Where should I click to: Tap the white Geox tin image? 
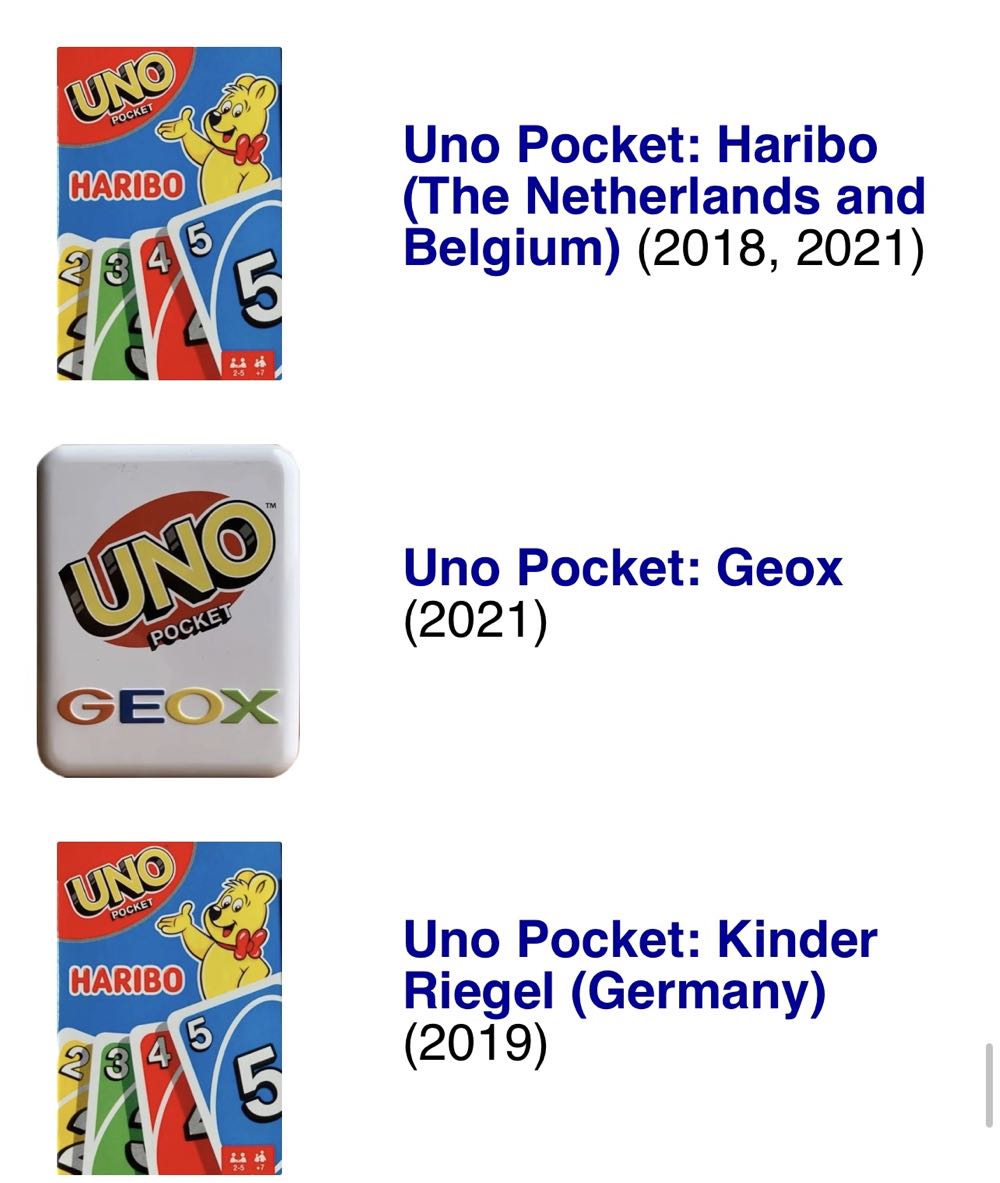click(x=168, y=611)
